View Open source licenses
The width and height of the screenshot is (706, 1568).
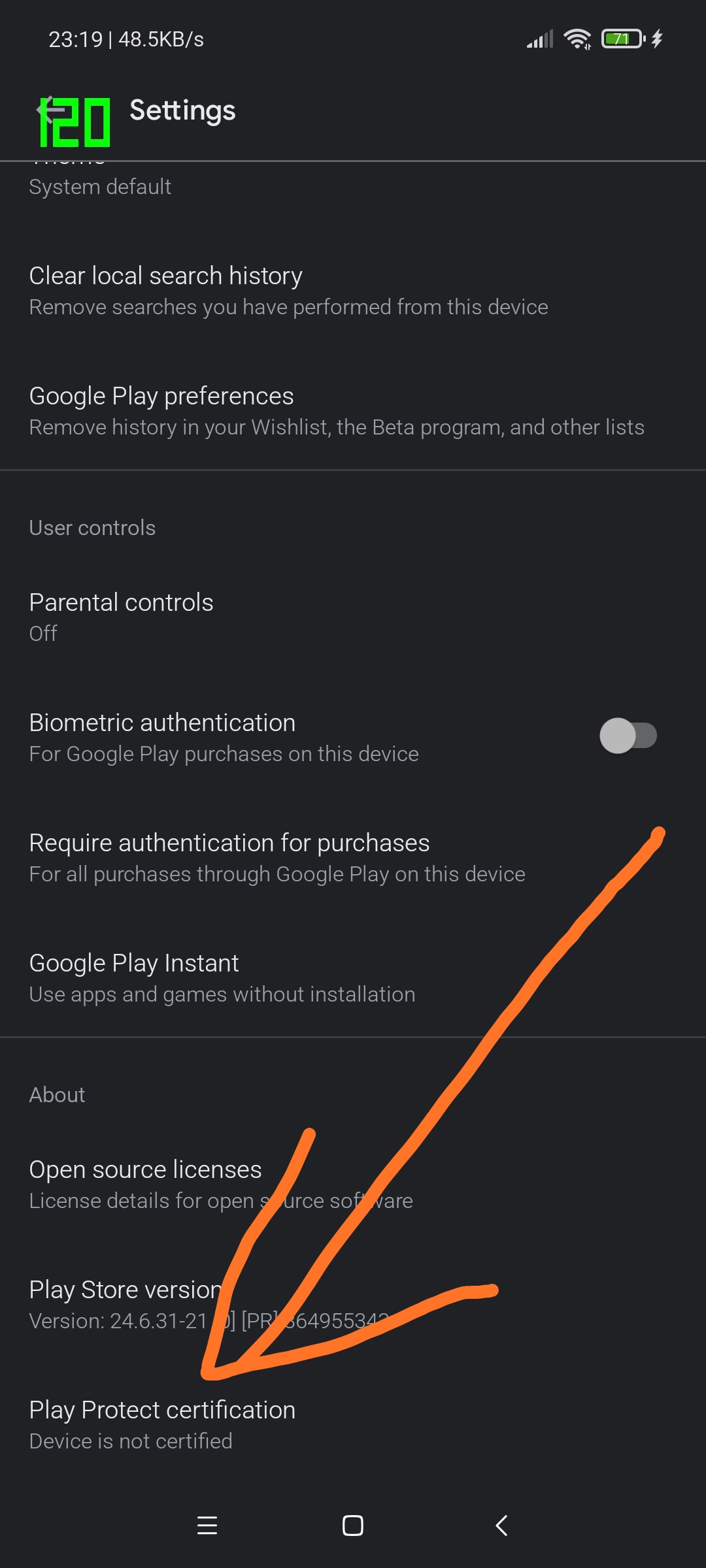point(353,1184)
